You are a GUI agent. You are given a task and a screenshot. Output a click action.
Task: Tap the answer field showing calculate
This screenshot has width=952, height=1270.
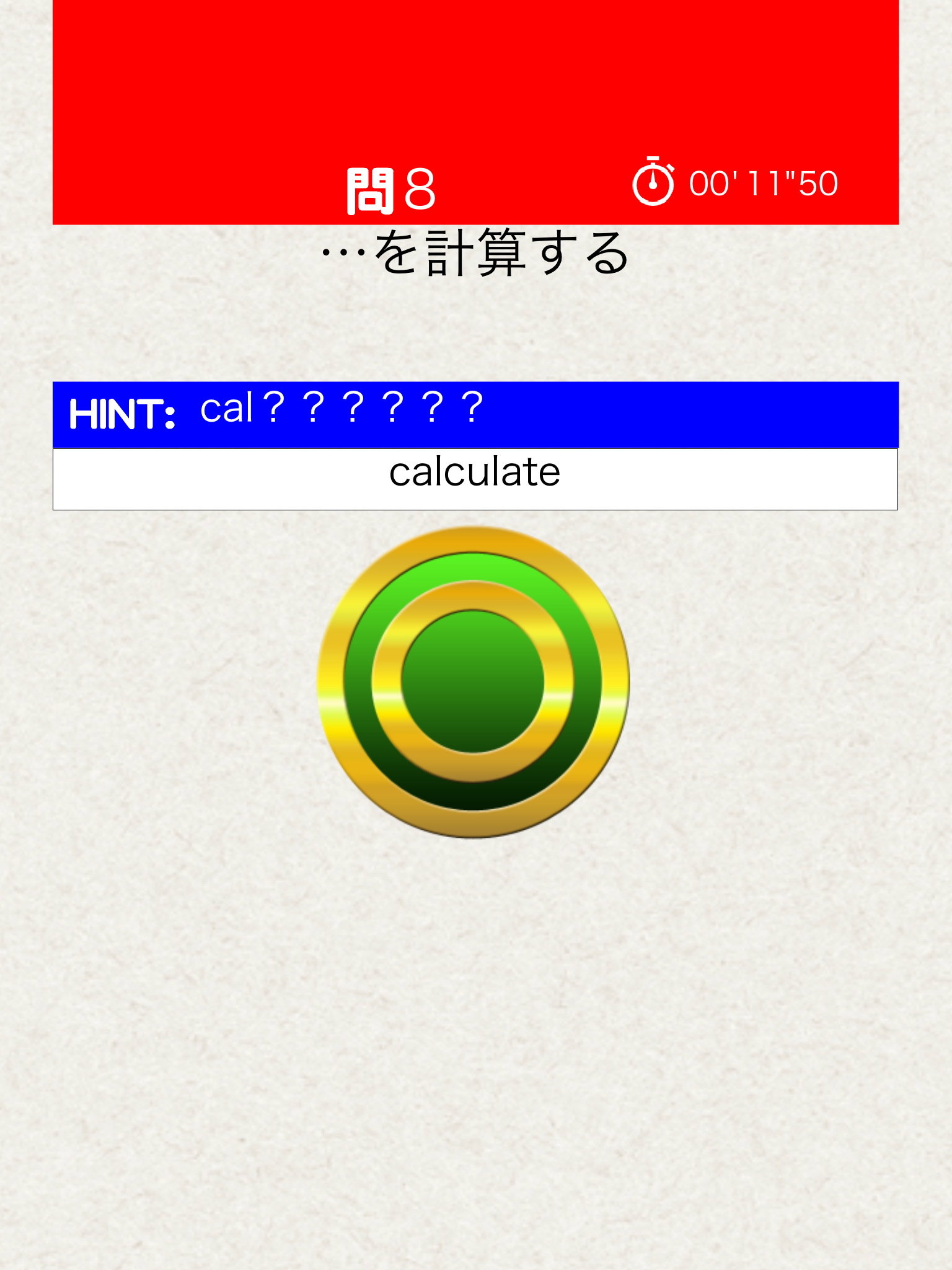(475, 479)
